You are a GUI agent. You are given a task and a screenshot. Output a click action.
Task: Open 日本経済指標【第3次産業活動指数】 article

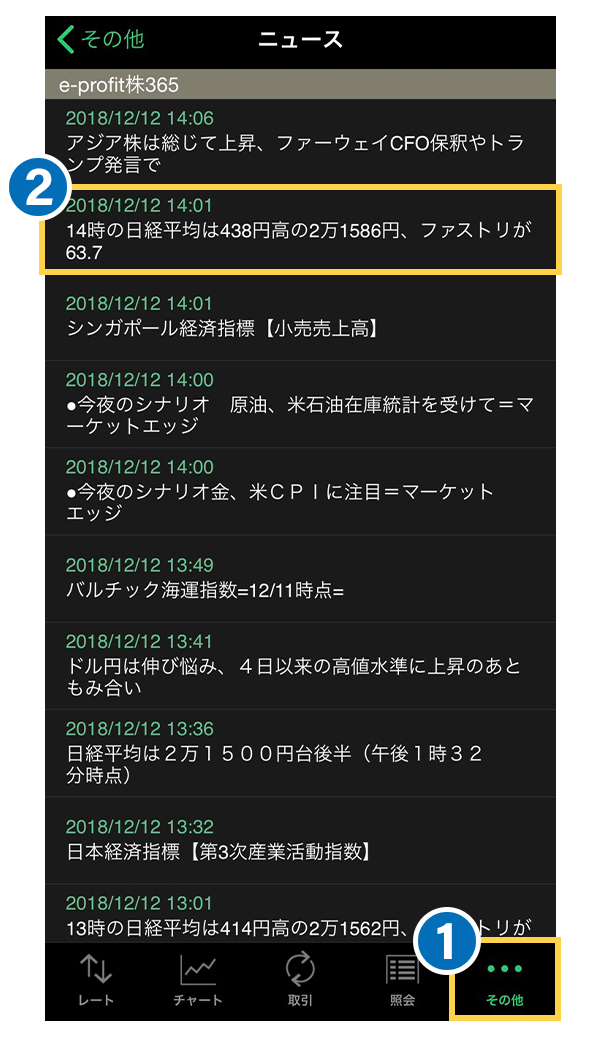coord(300,840)
